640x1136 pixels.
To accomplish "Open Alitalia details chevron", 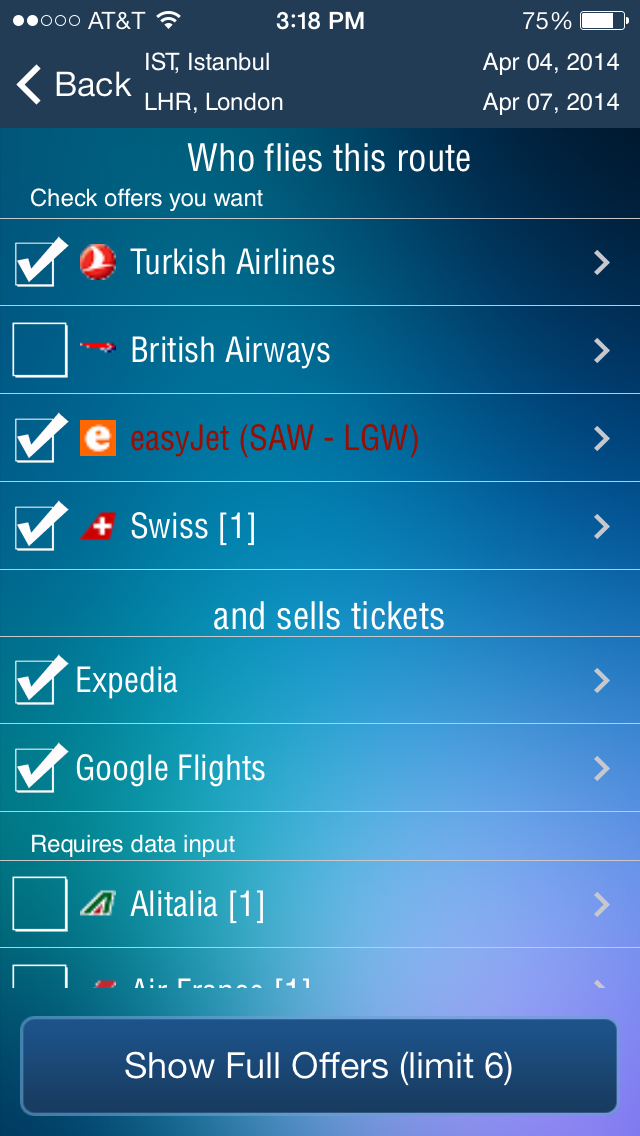I will (x=602, y=904).
